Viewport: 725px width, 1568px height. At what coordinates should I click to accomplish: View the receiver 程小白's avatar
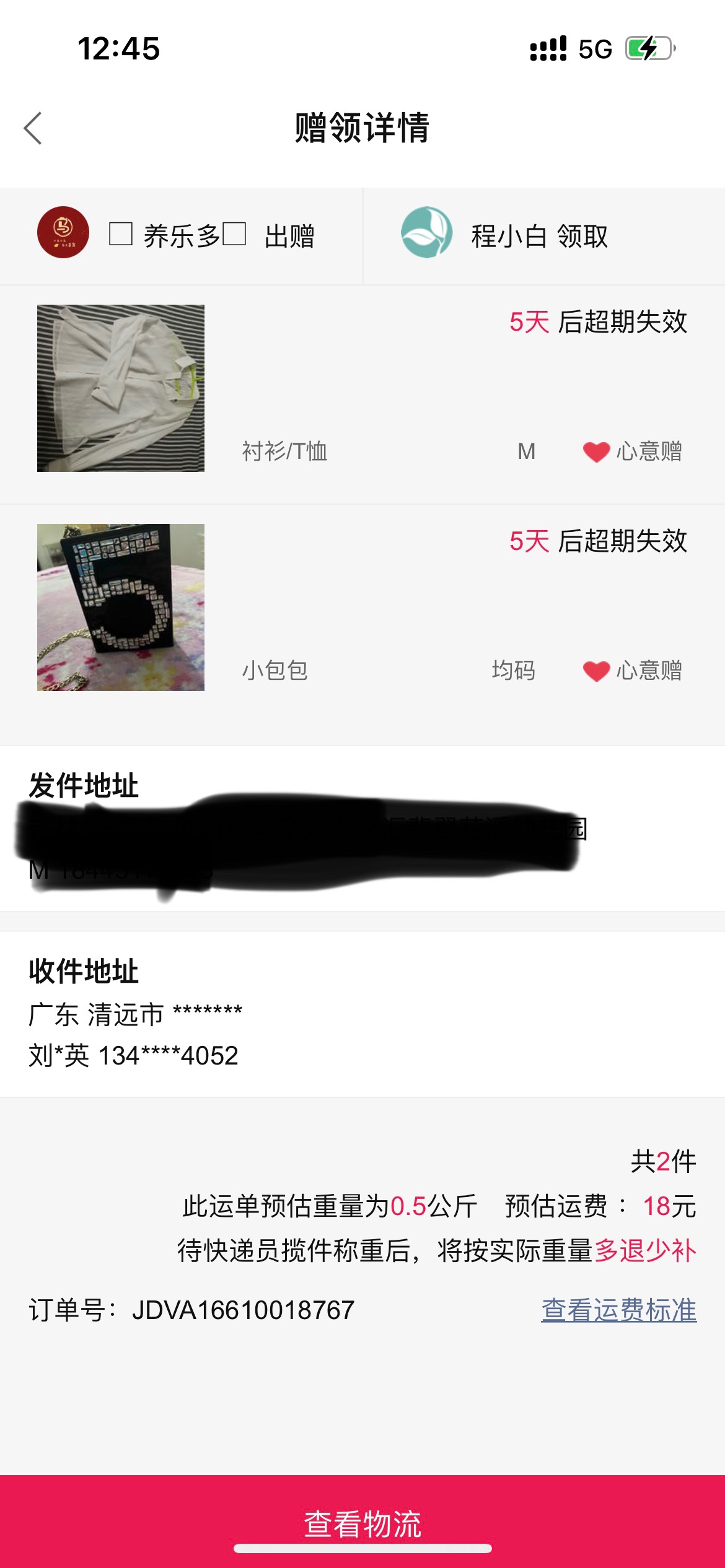(x=426, y=232)
